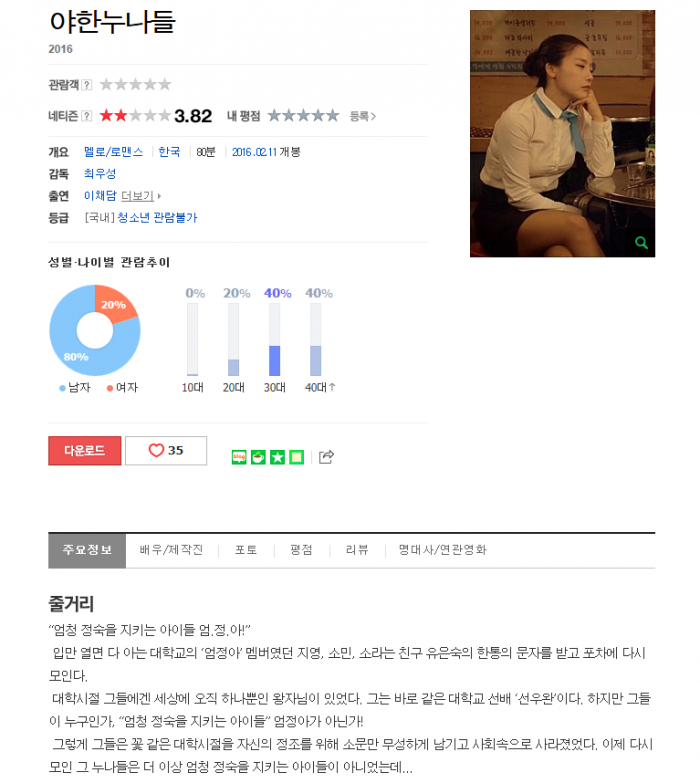
Task: Share to Naver cafe icon
Action: [258, 457]
